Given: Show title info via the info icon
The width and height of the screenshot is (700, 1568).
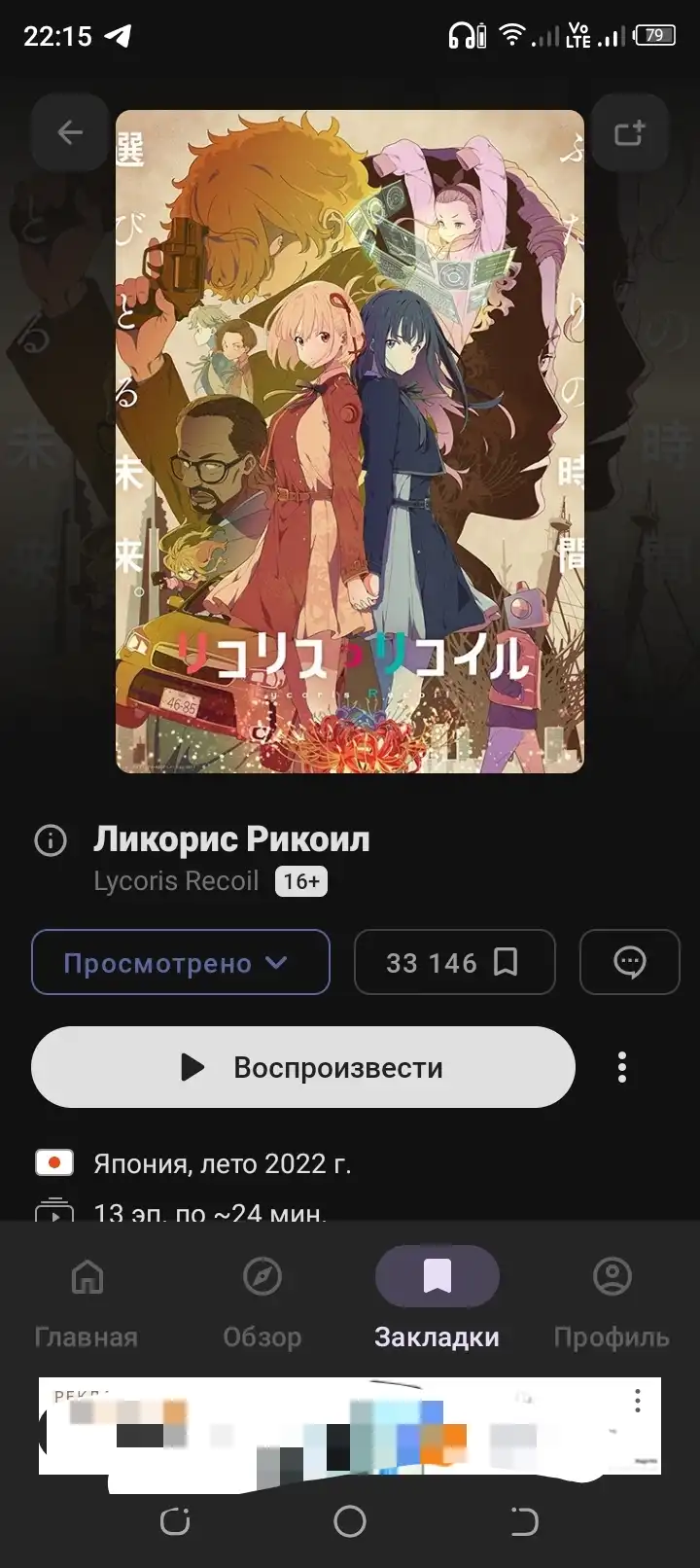Looking at the screenshot, I should click(x=51, y=839).
